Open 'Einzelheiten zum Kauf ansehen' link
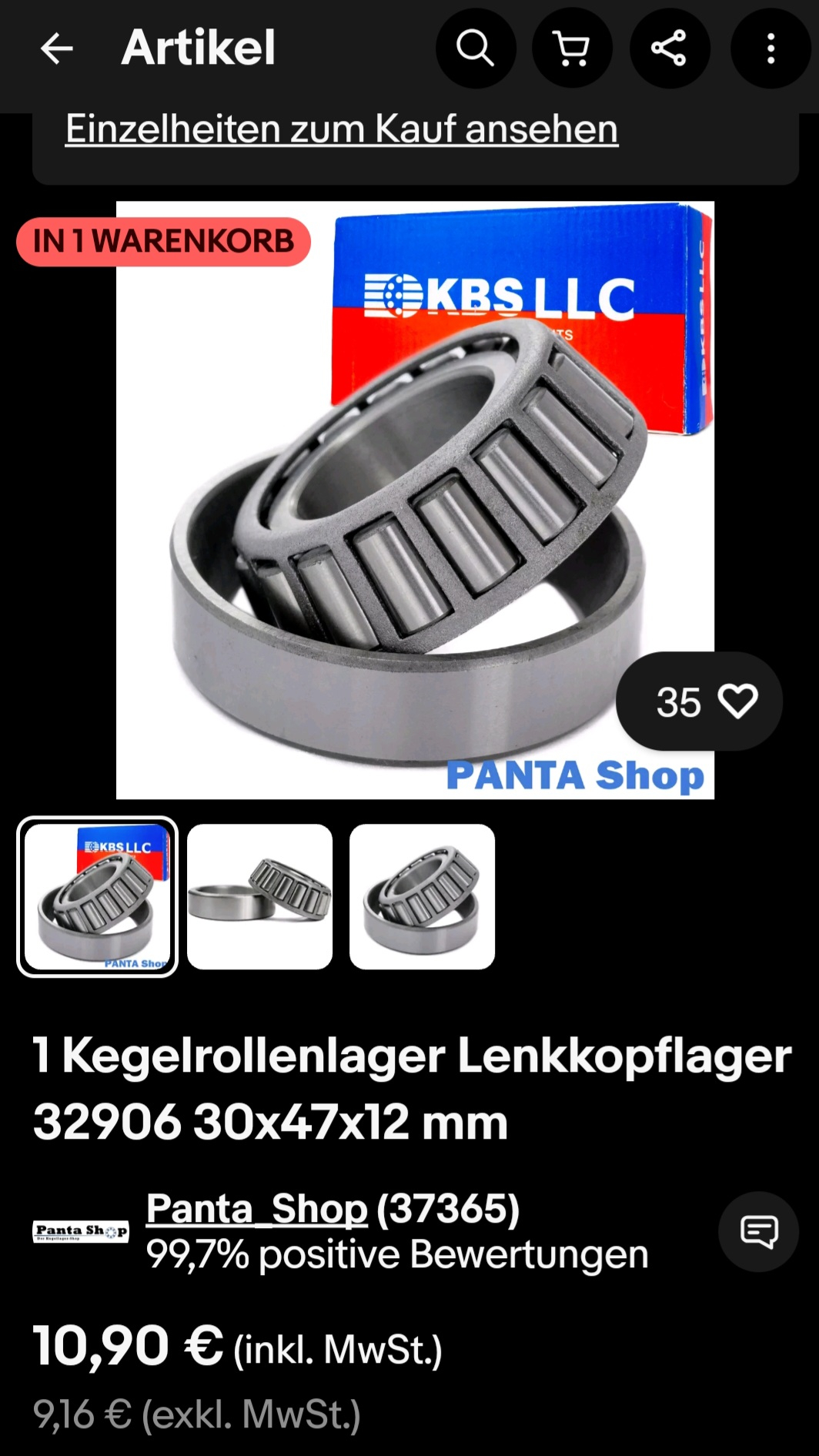The width and height of the screenshot is (819, 1456). pos(341,129)
